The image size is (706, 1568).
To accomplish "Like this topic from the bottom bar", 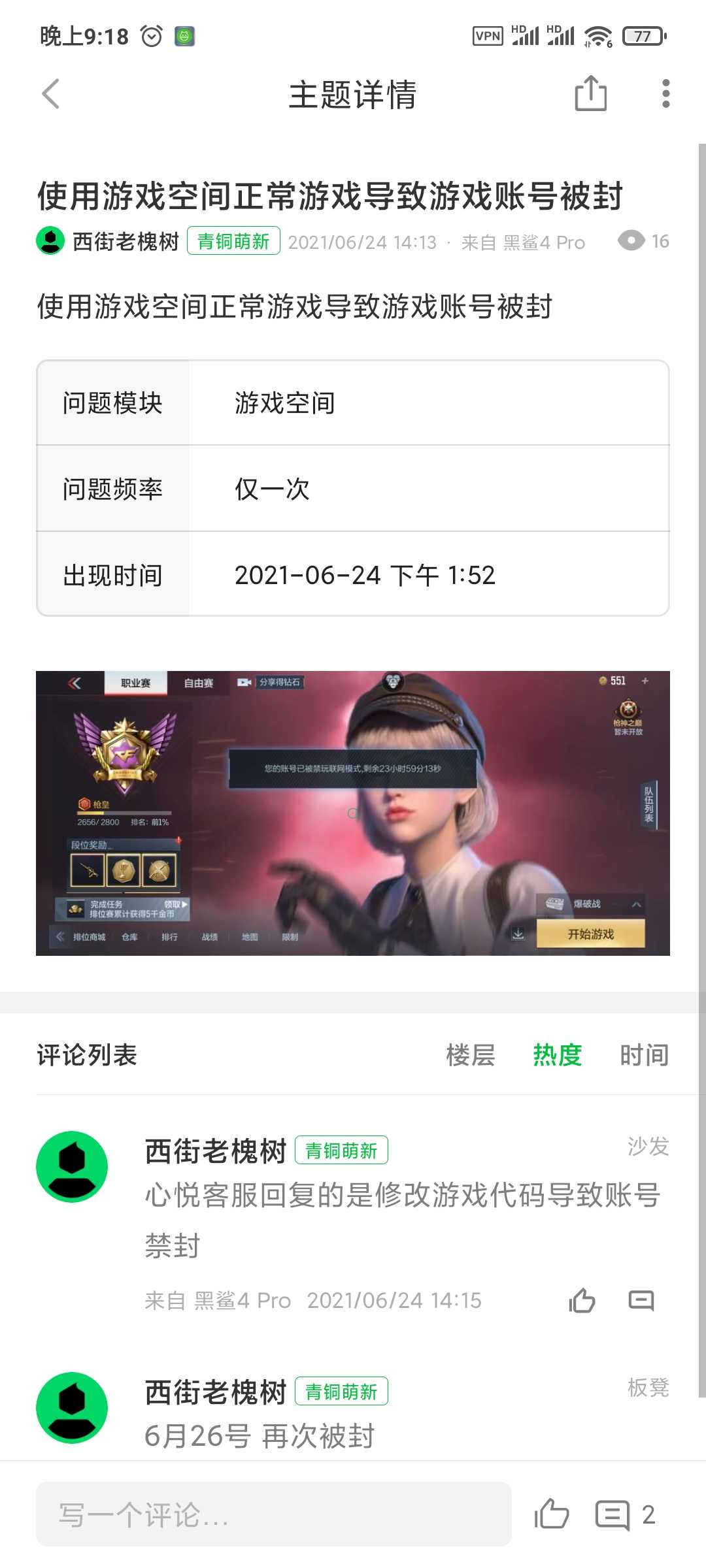I will point(552,1514).
